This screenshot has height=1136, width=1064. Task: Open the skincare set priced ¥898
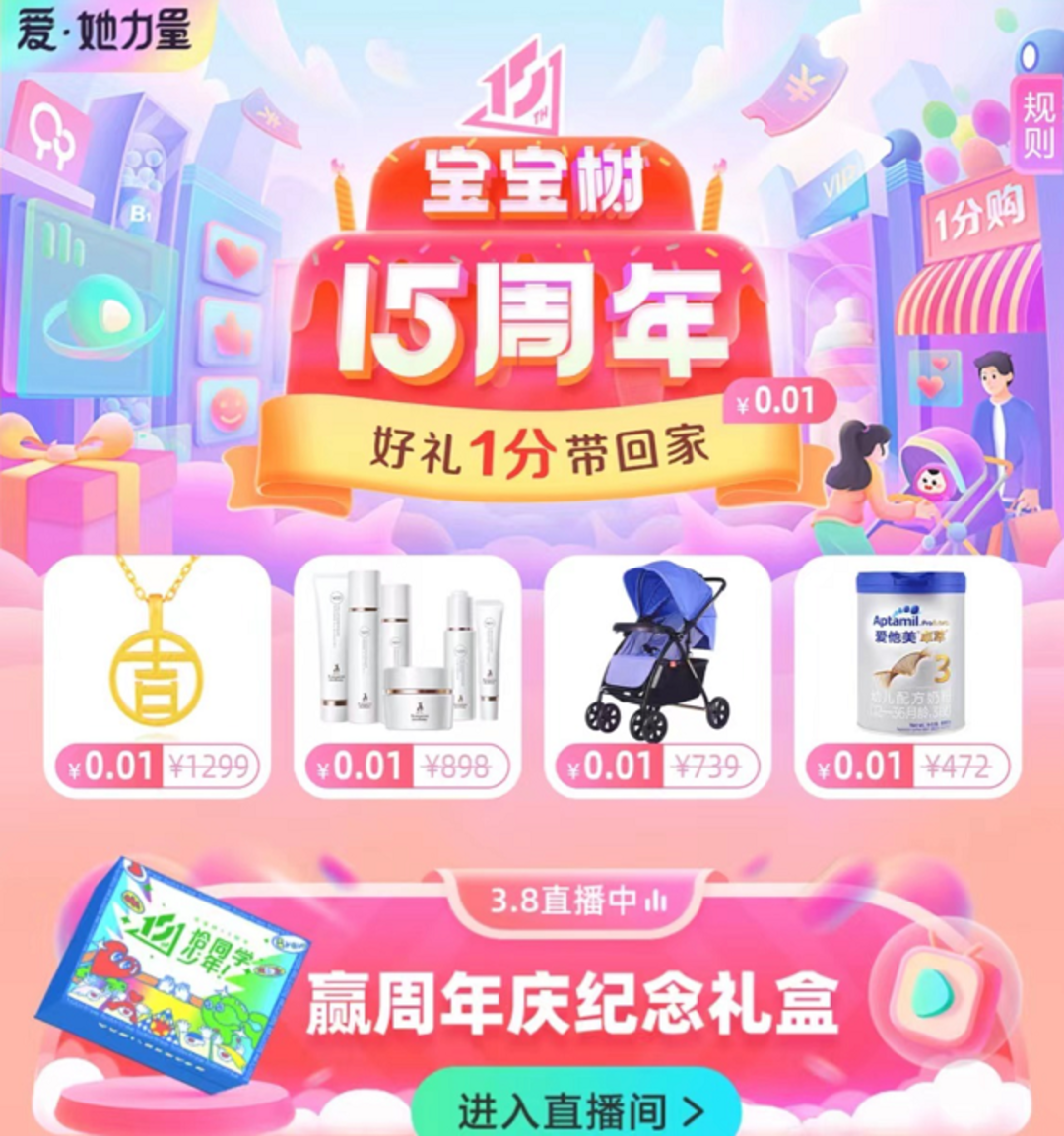pos(408,675)
